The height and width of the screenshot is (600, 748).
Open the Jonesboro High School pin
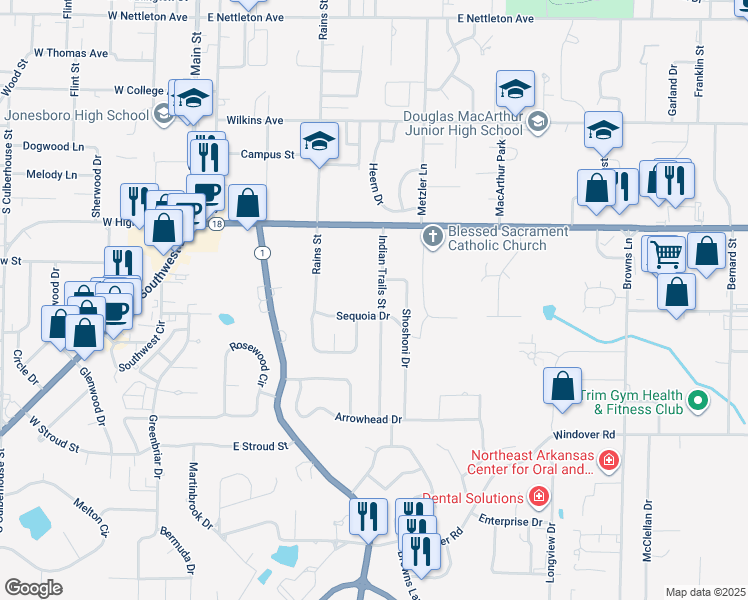[164, 114]
